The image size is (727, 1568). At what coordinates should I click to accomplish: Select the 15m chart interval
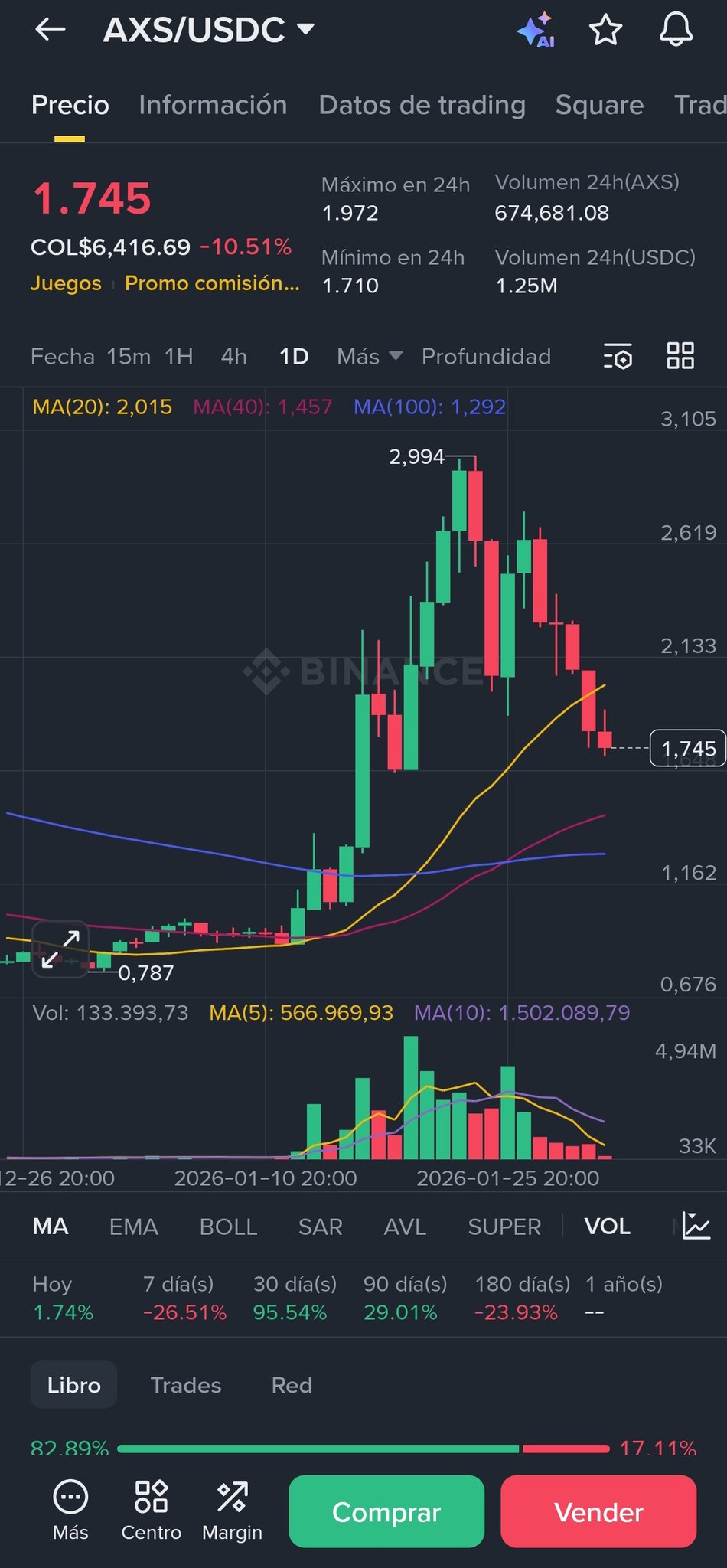pos(129,357)
